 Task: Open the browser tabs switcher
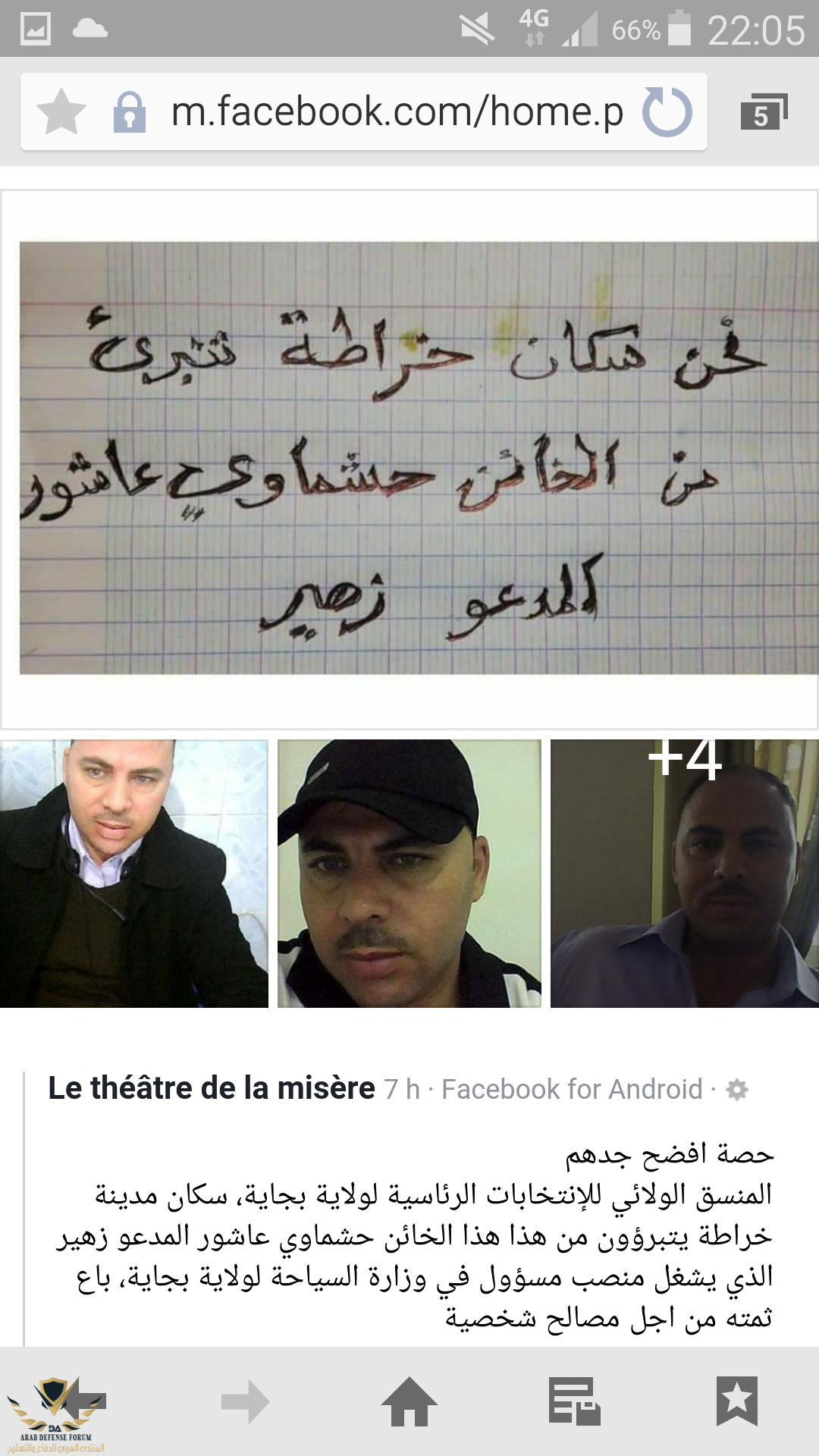coord(764,112)
